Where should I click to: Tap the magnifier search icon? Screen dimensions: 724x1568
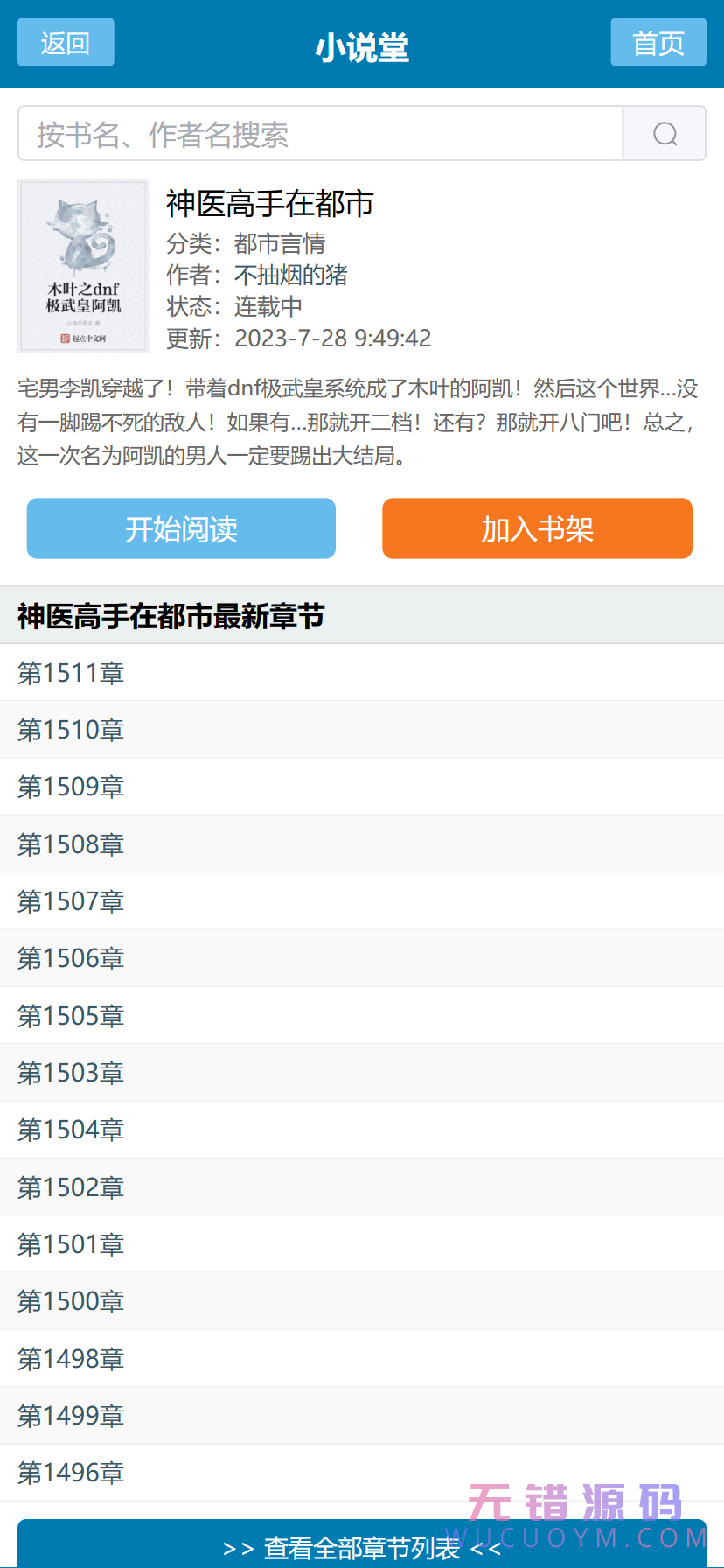[x=665, y=134]
